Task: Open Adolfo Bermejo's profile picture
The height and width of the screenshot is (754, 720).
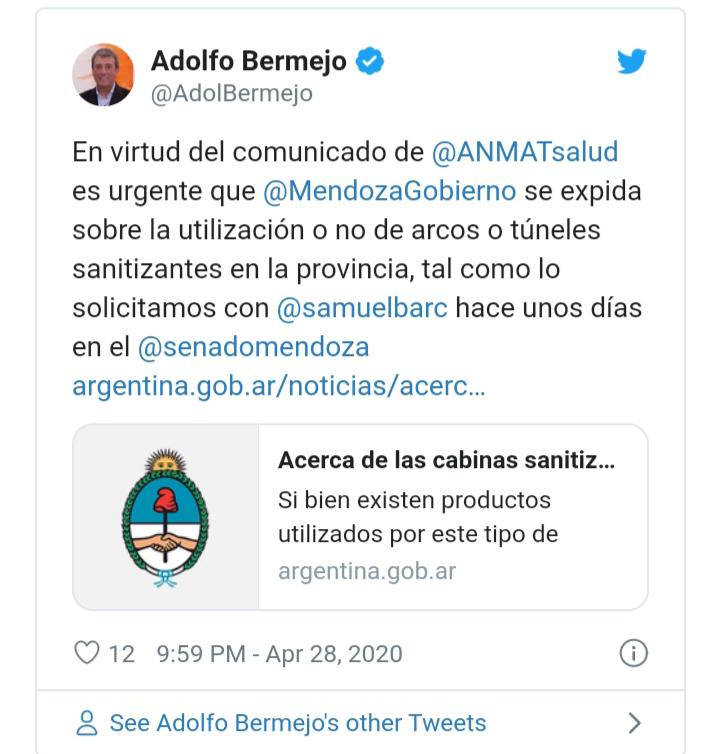Action: tap(103, 75)
